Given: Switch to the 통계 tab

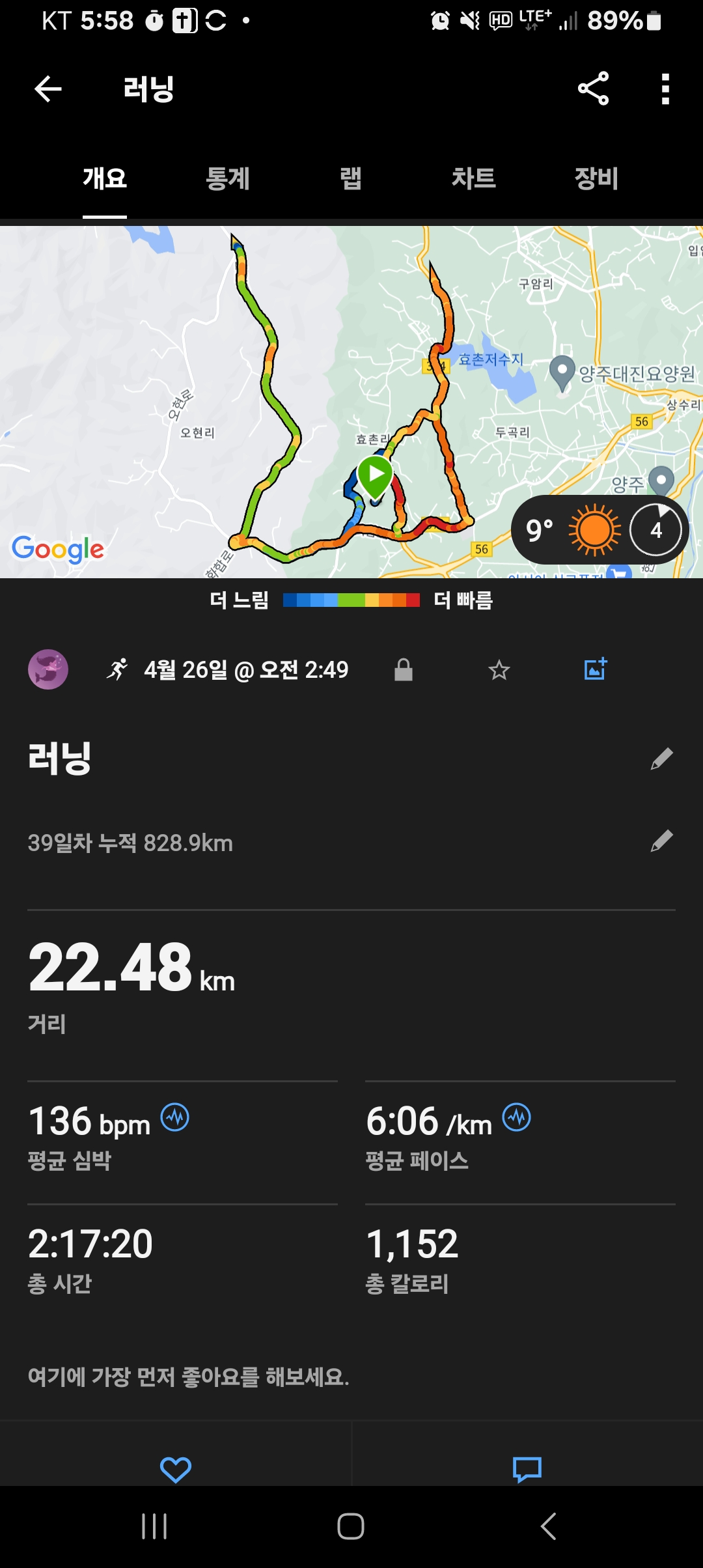Looking at the screenshot, I should (x=227, y=178).
